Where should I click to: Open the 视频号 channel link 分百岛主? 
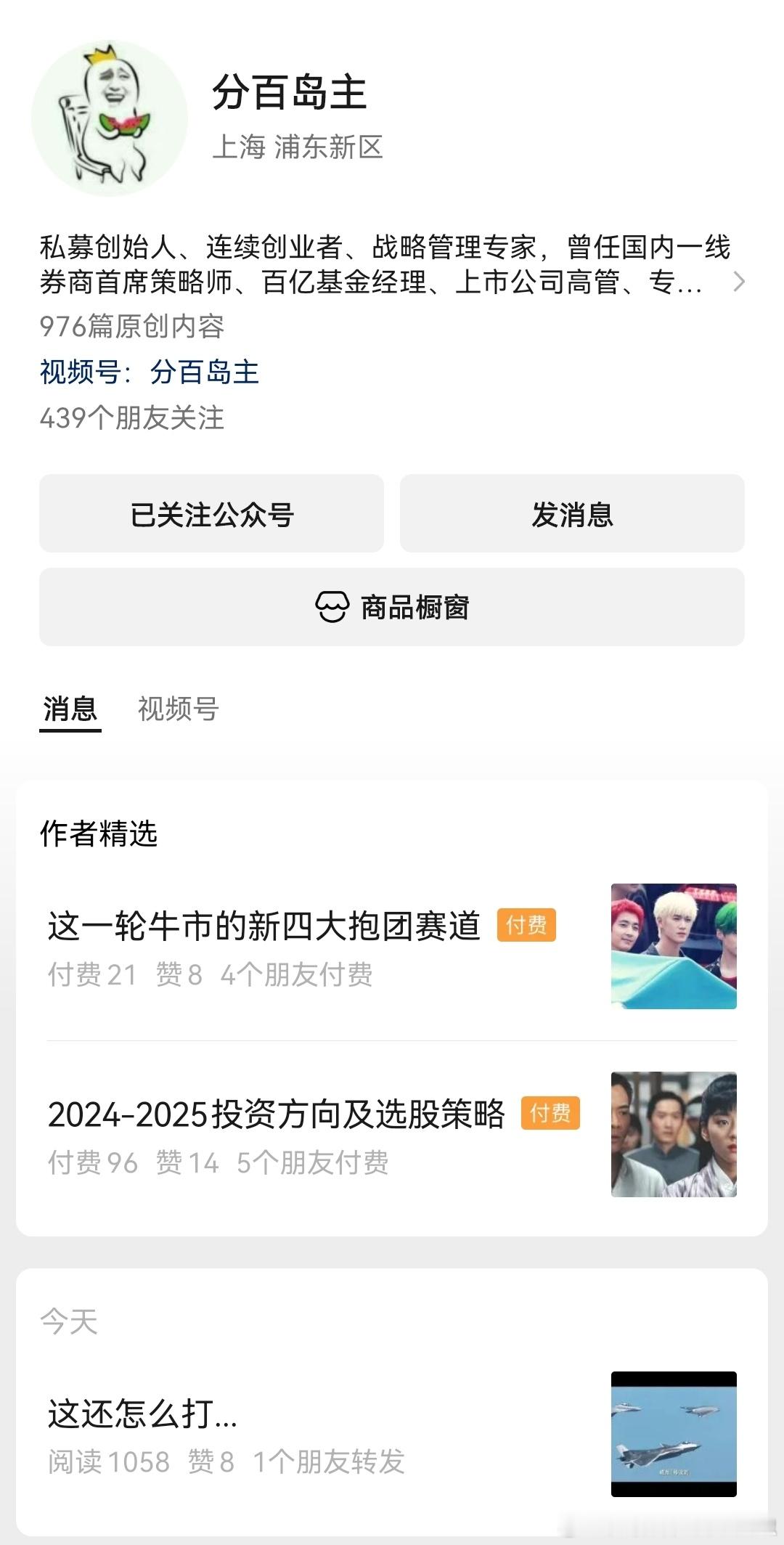pyautogui.click(x=205, y=372)
